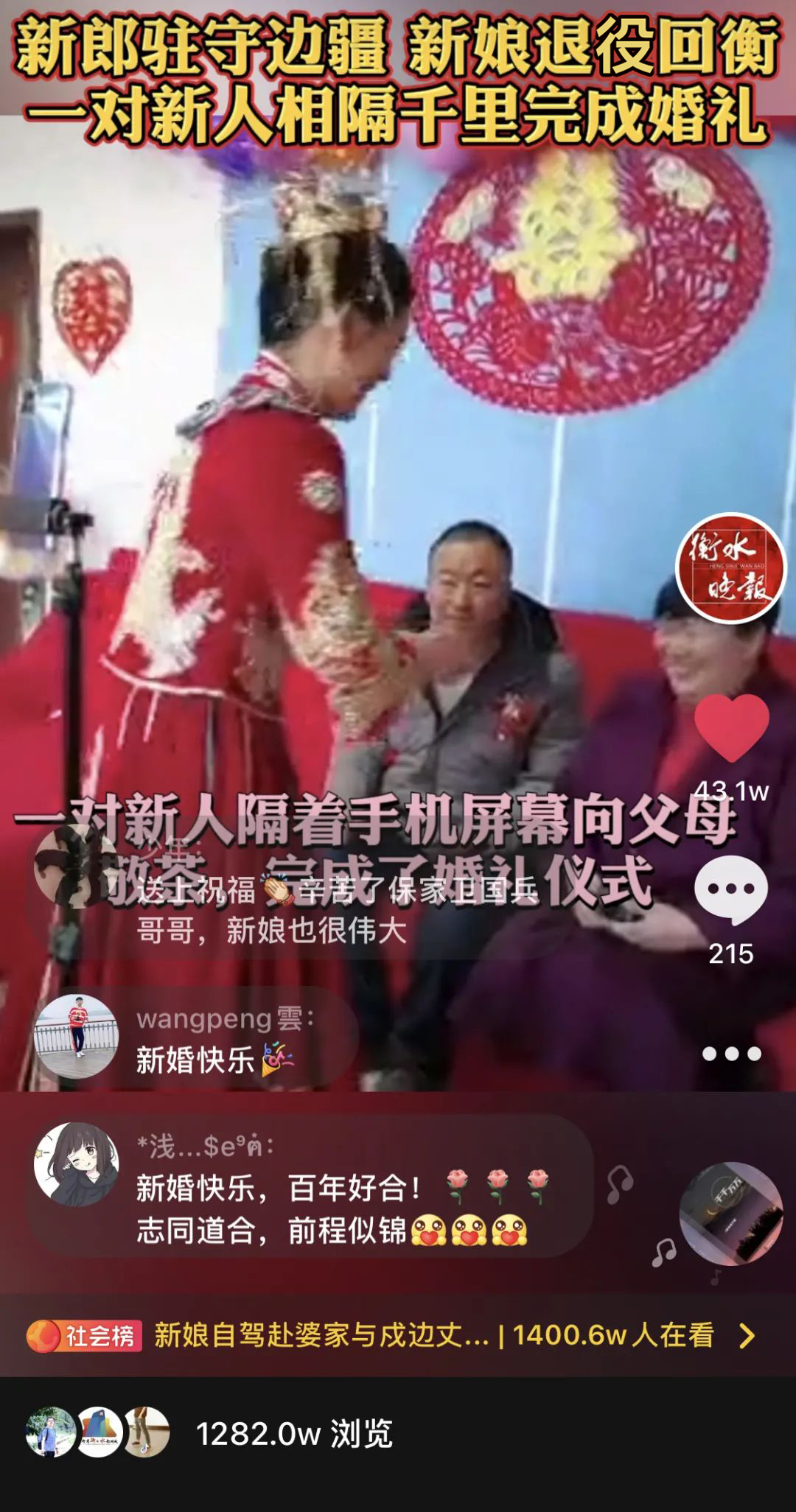Open the comments section
796x1512 pixels.
point(731,889)
